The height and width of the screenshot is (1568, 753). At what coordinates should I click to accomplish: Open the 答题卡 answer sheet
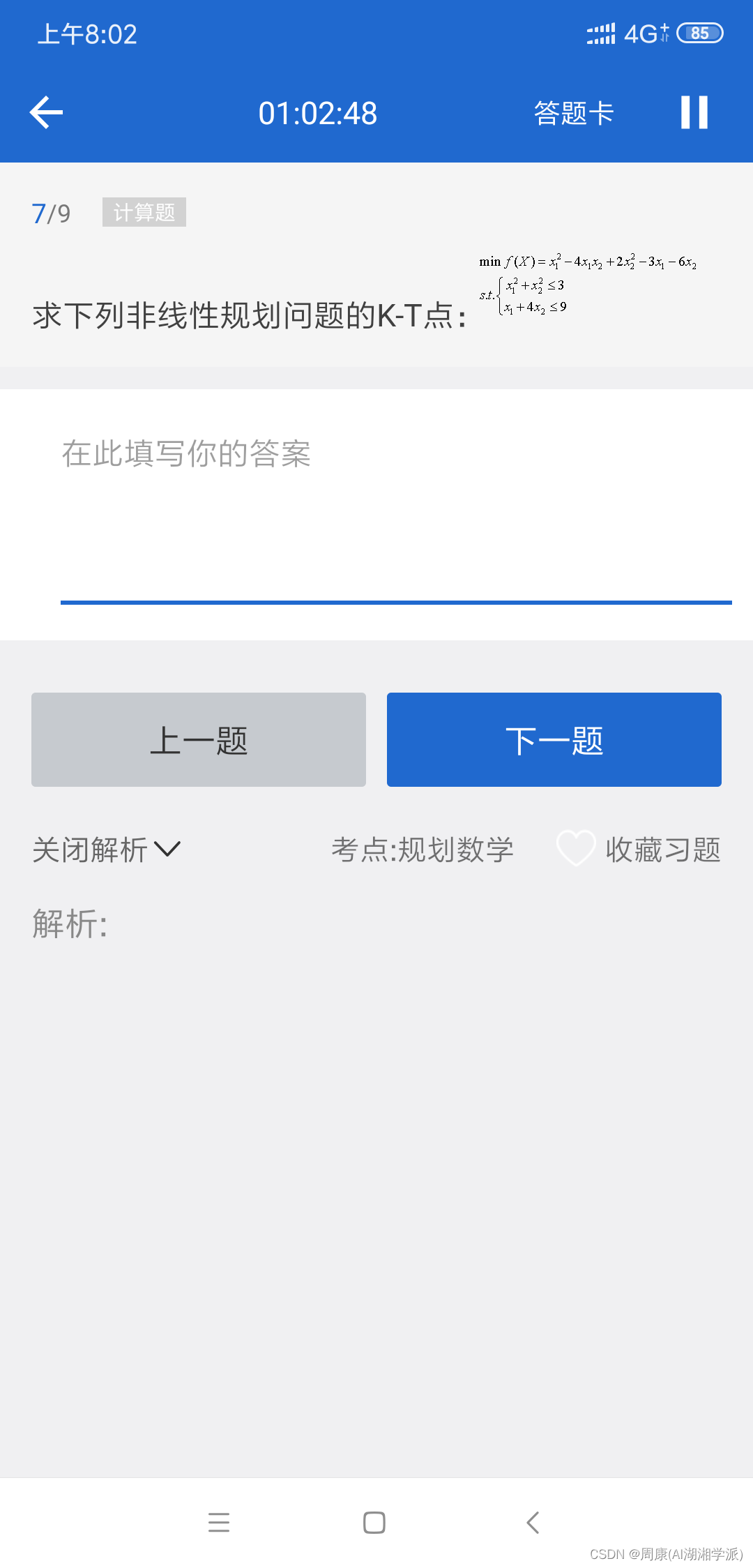click(x=573, y=112)
